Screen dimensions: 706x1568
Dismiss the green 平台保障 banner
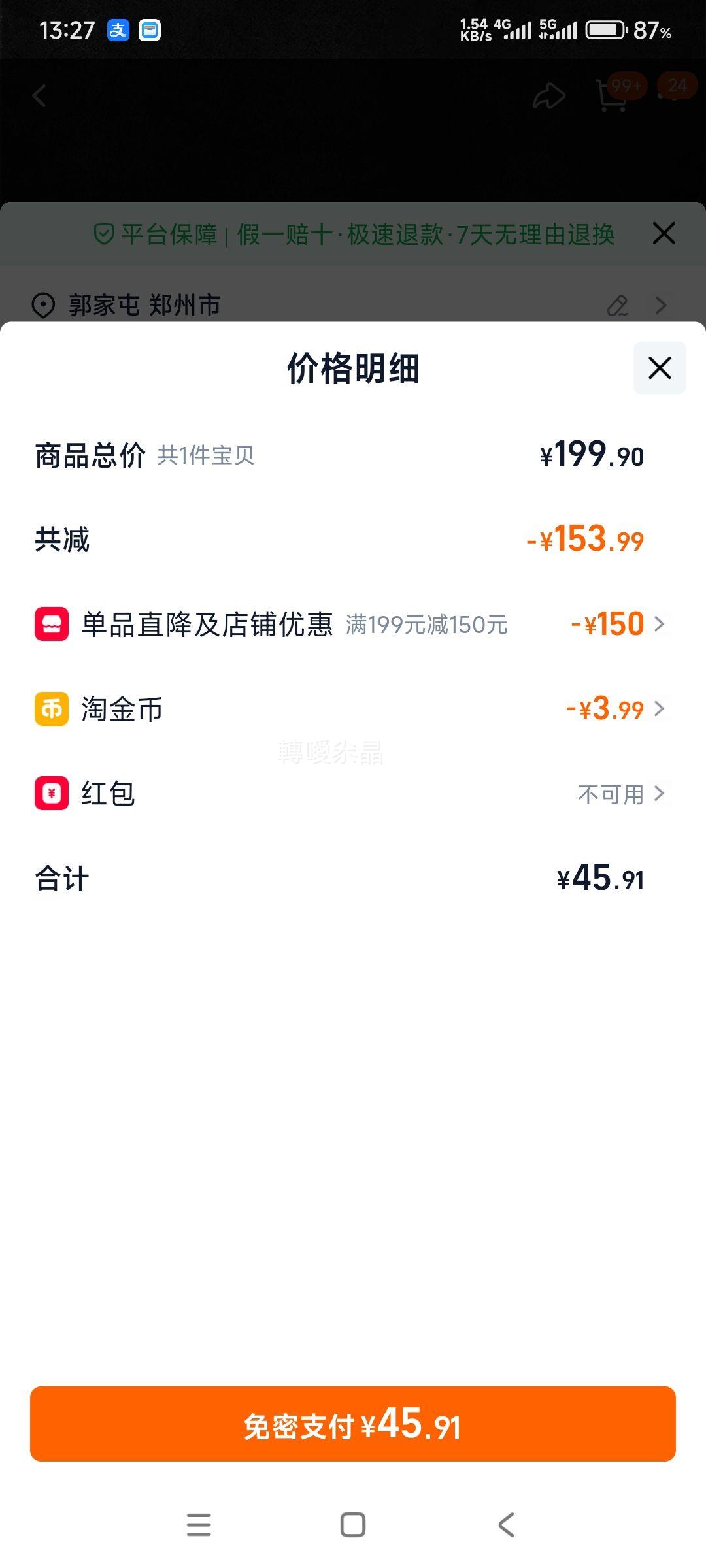click(x=664, y=233)
